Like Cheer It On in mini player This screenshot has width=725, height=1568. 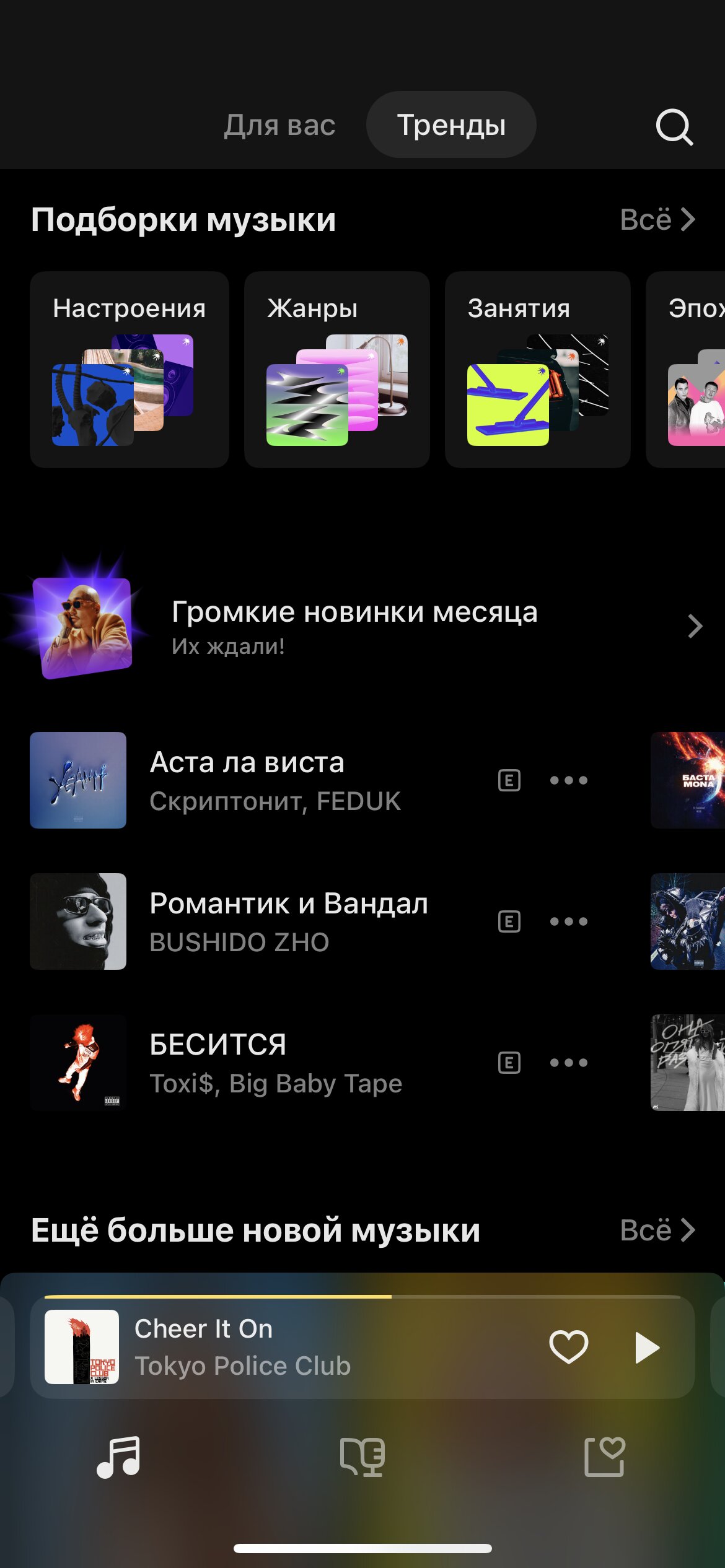point(568,1347)
